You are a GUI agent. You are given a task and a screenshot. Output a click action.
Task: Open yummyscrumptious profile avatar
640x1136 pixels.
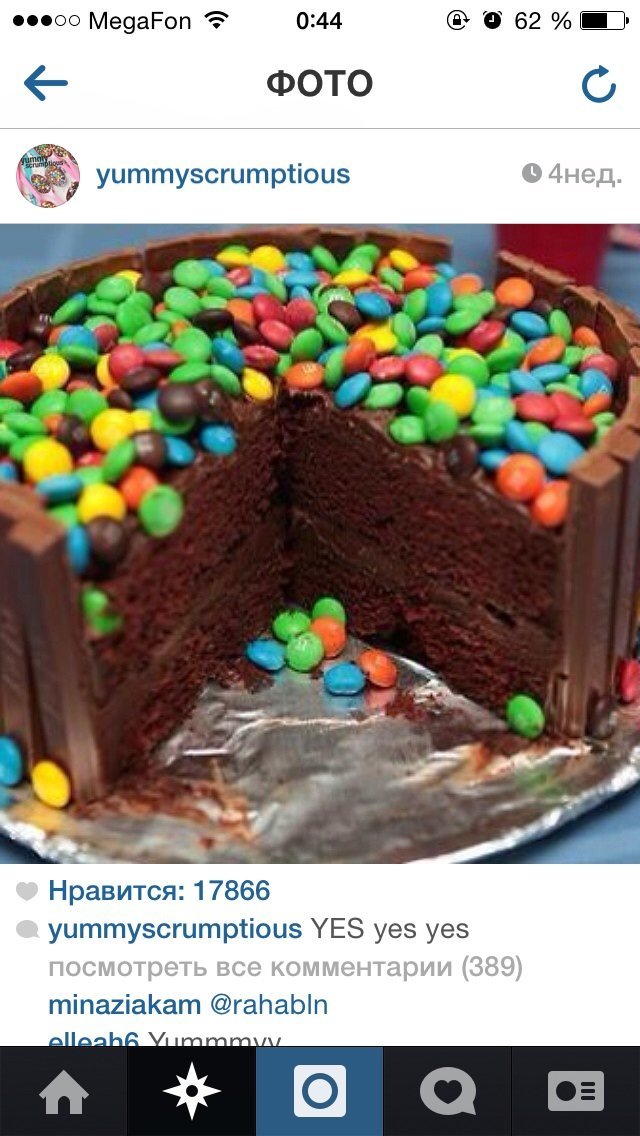(47, 175)
